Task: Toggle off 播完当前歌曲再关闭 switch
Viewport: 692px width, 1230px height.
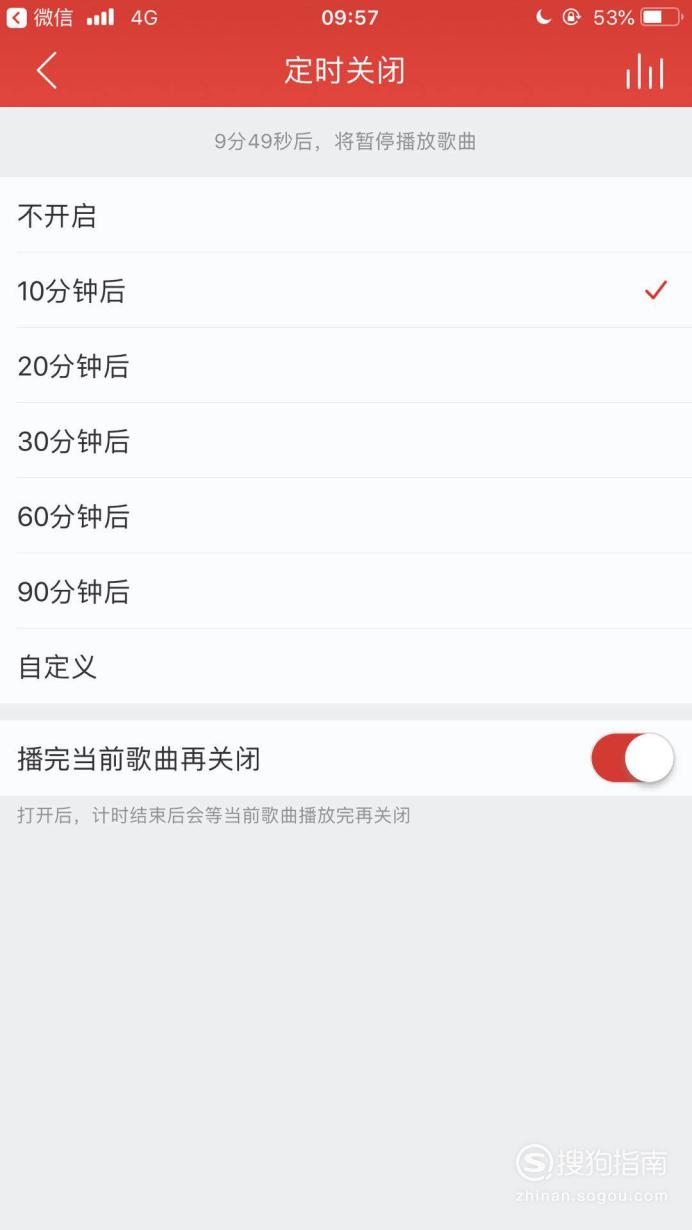Action: click(632, 758)
